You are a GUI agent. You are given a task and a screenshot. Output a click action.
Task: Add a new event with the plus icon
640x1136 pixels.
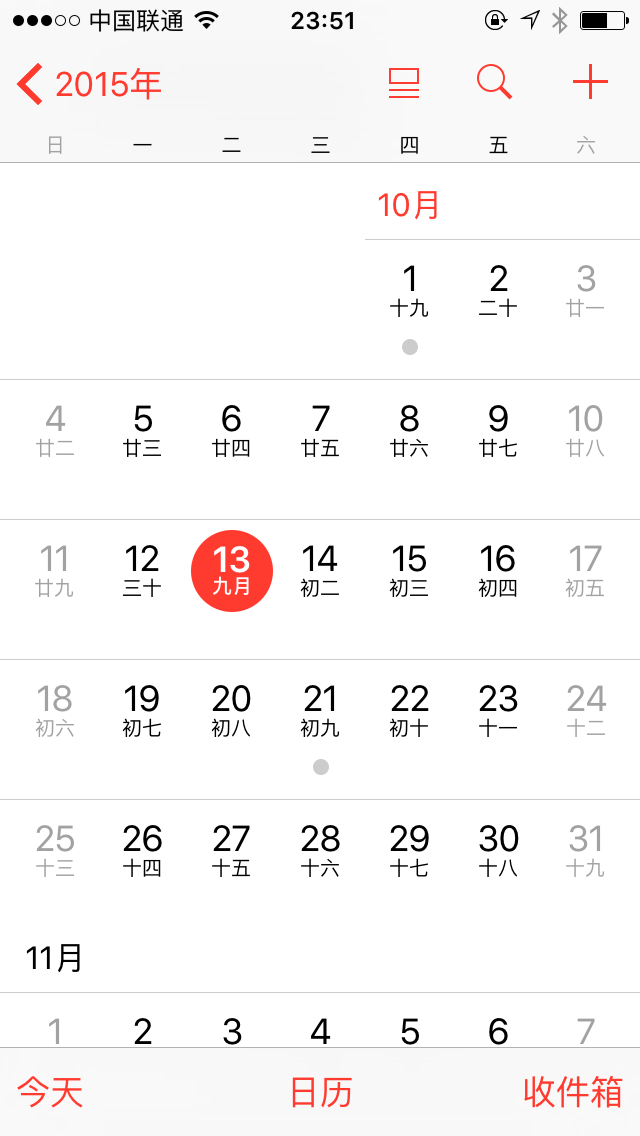[x=590, y=82]
